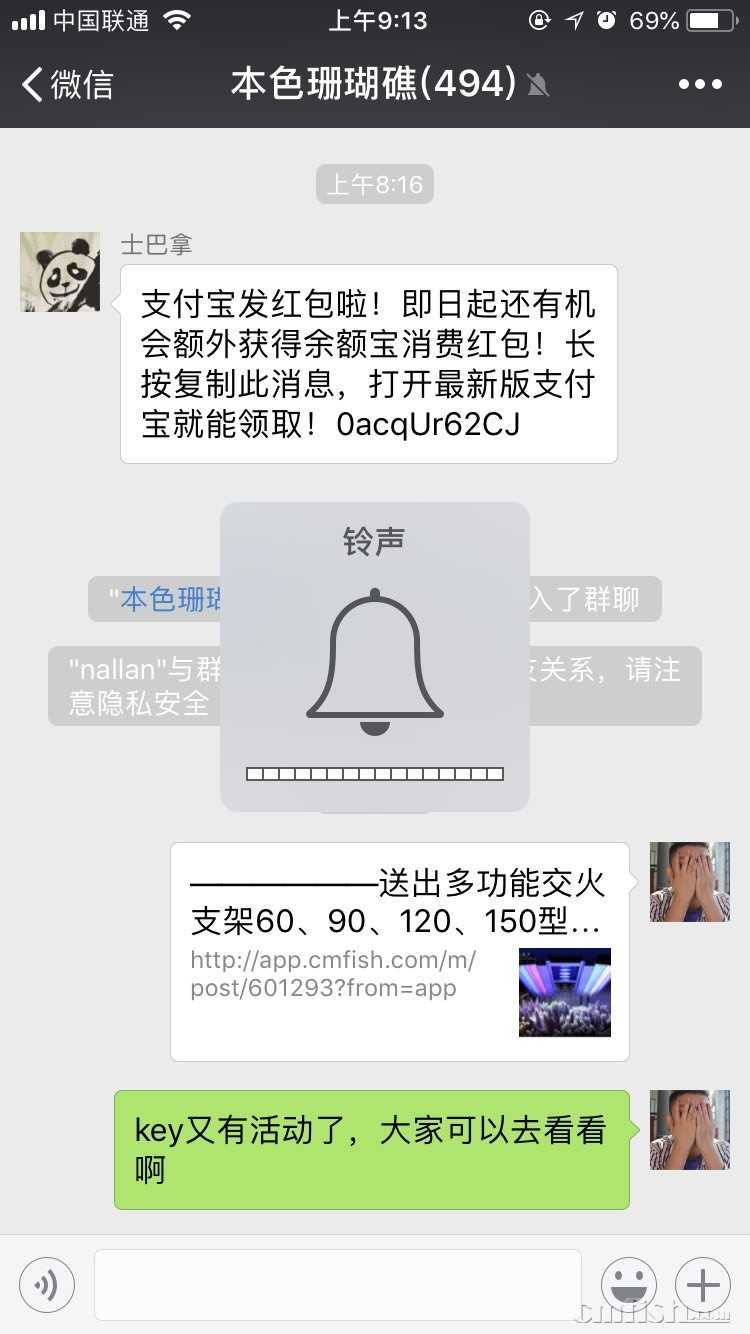Go back to the 微信 chat list
750x1334 pixels.
(x=68, y=84)
